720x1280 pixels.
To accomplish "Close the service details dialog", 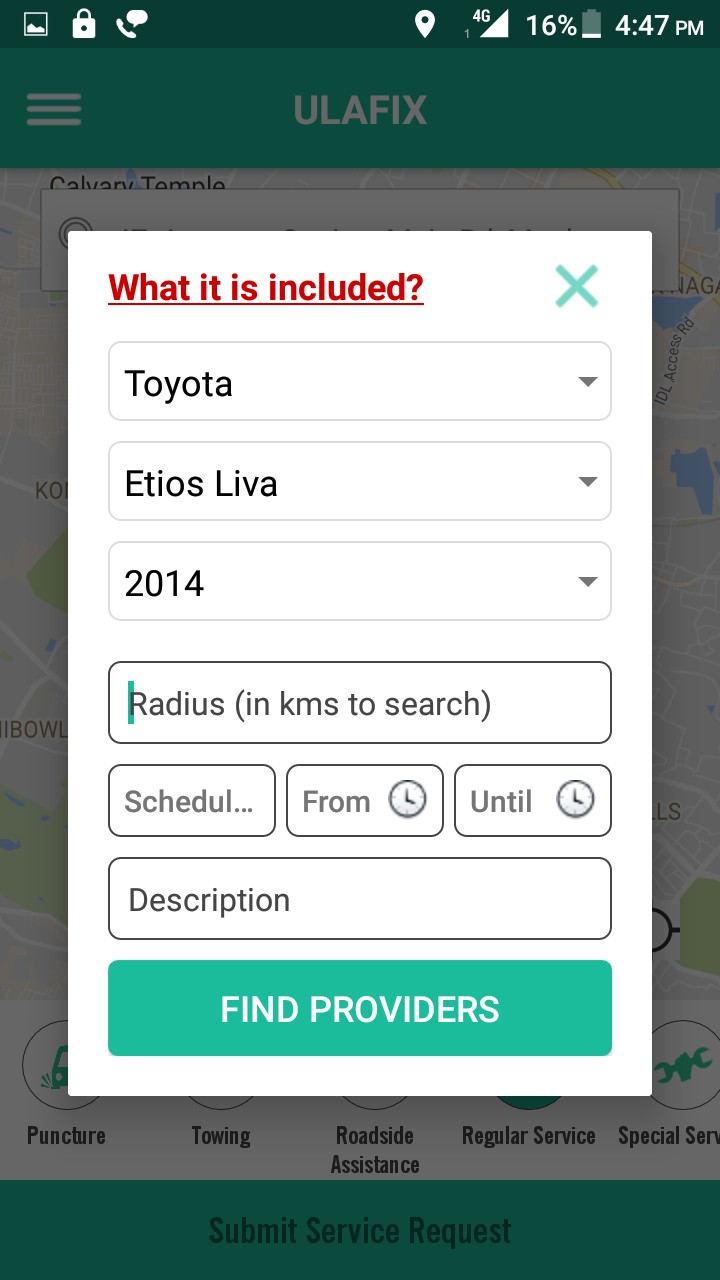I will [x=577, y=286].
